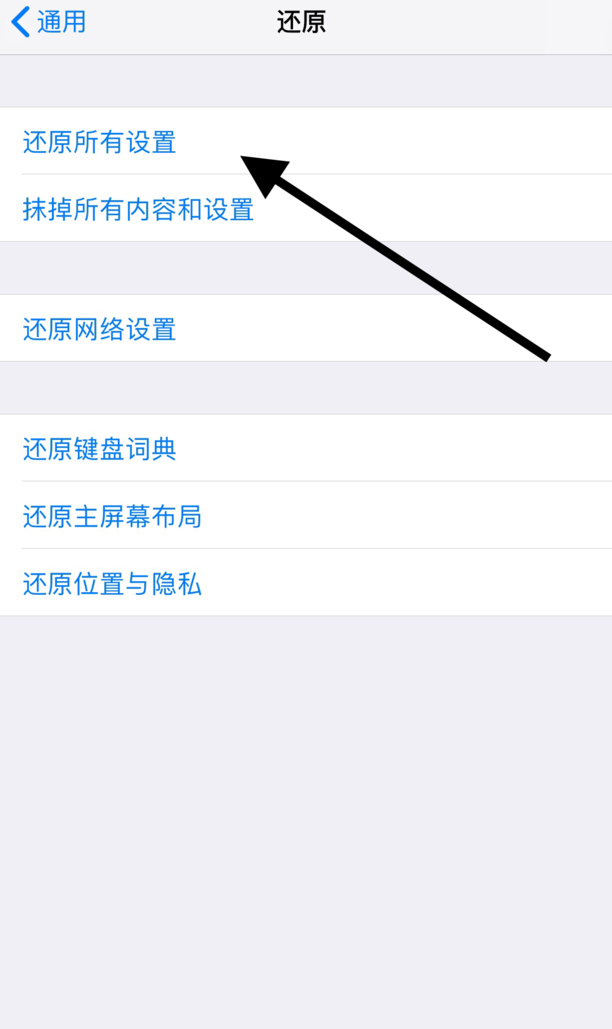Image resolution: width=612 pixels, height=1029 pixels.
Task: Select 还原所有设置 option
Action: point(100,142)
